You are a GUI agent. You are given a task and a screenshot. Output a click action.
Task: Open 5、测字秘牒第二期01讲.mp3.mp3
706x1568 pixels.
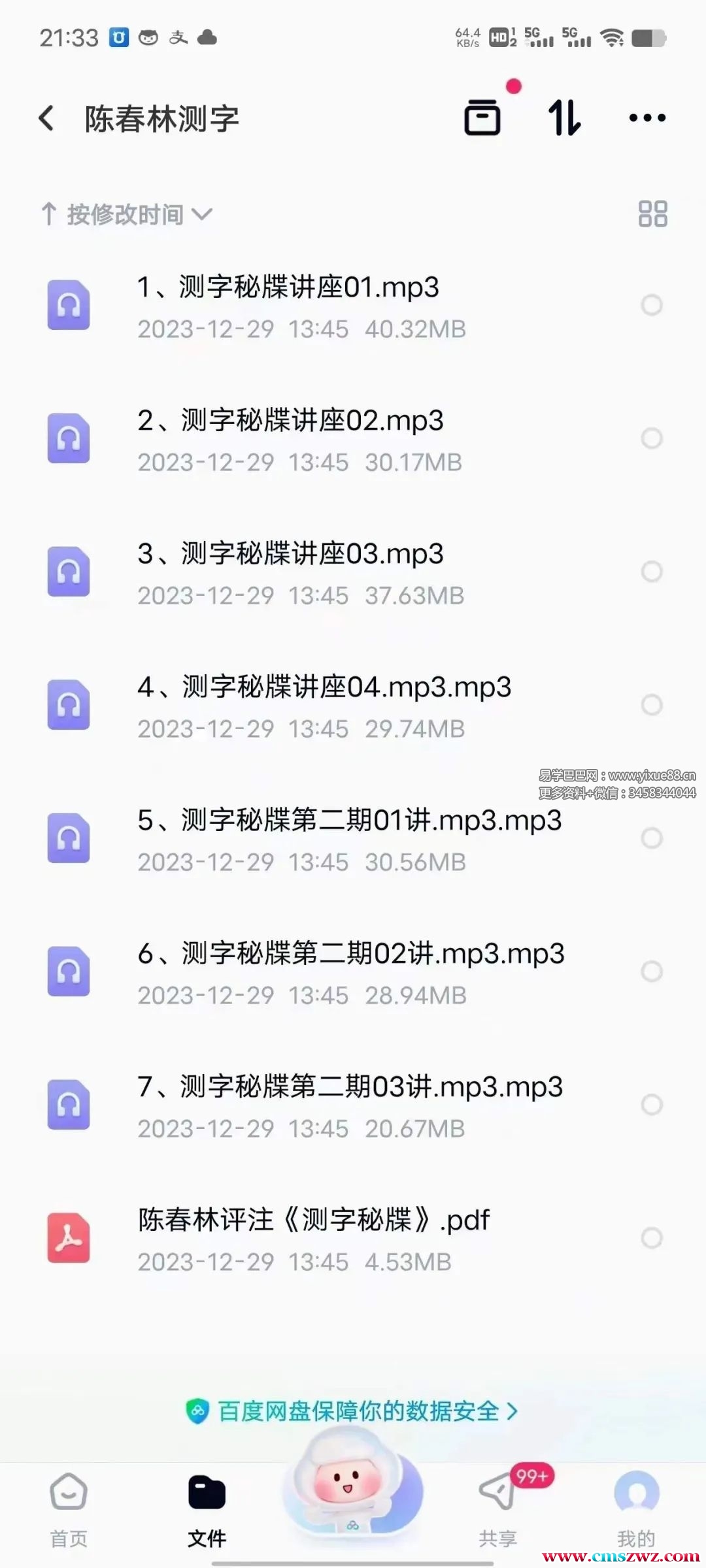(353, 839)
